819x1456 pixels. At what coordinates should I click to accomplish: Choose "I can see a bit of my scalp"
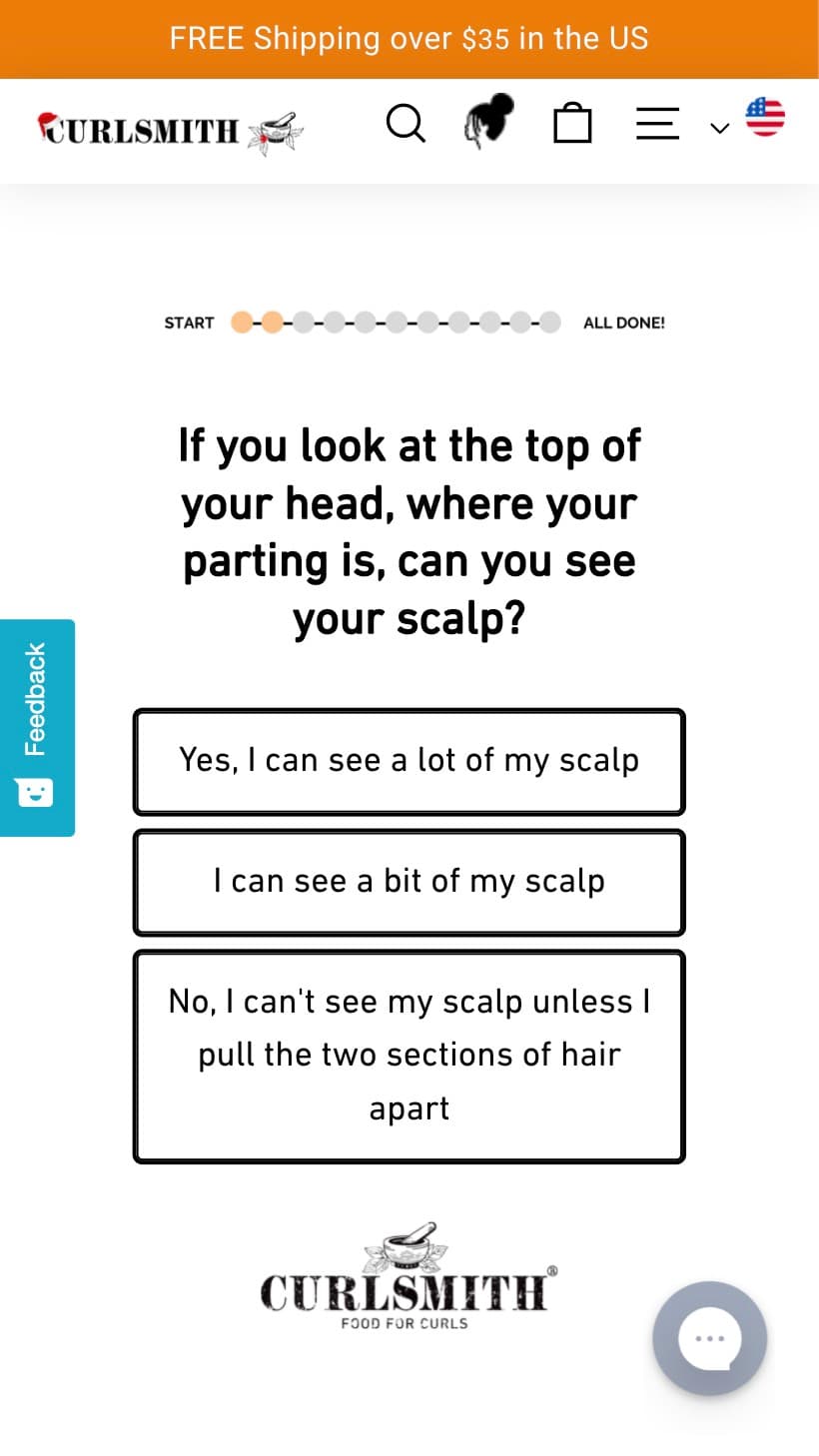[409, 883]
